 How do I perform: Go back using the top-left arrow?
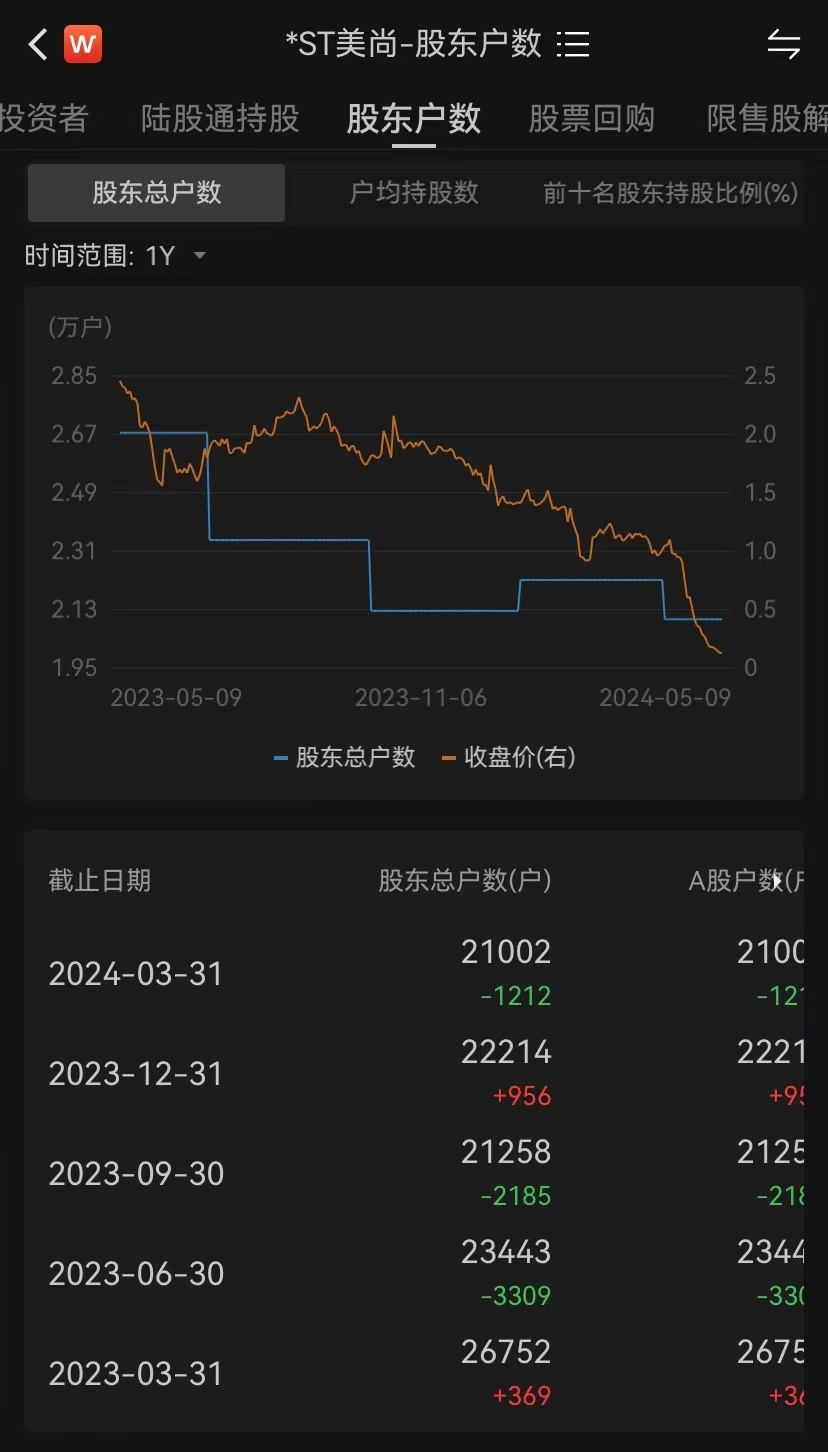click(x=37, y=45)
